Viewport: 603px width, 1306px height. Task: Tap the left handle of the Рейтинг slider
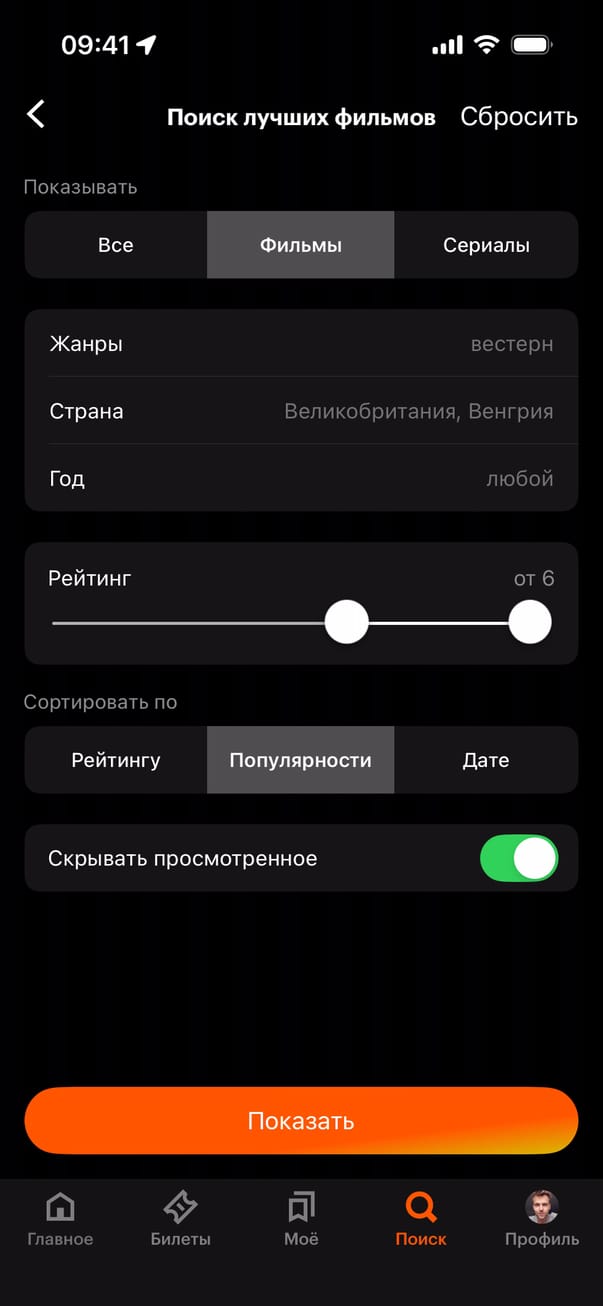click(347, 623)
